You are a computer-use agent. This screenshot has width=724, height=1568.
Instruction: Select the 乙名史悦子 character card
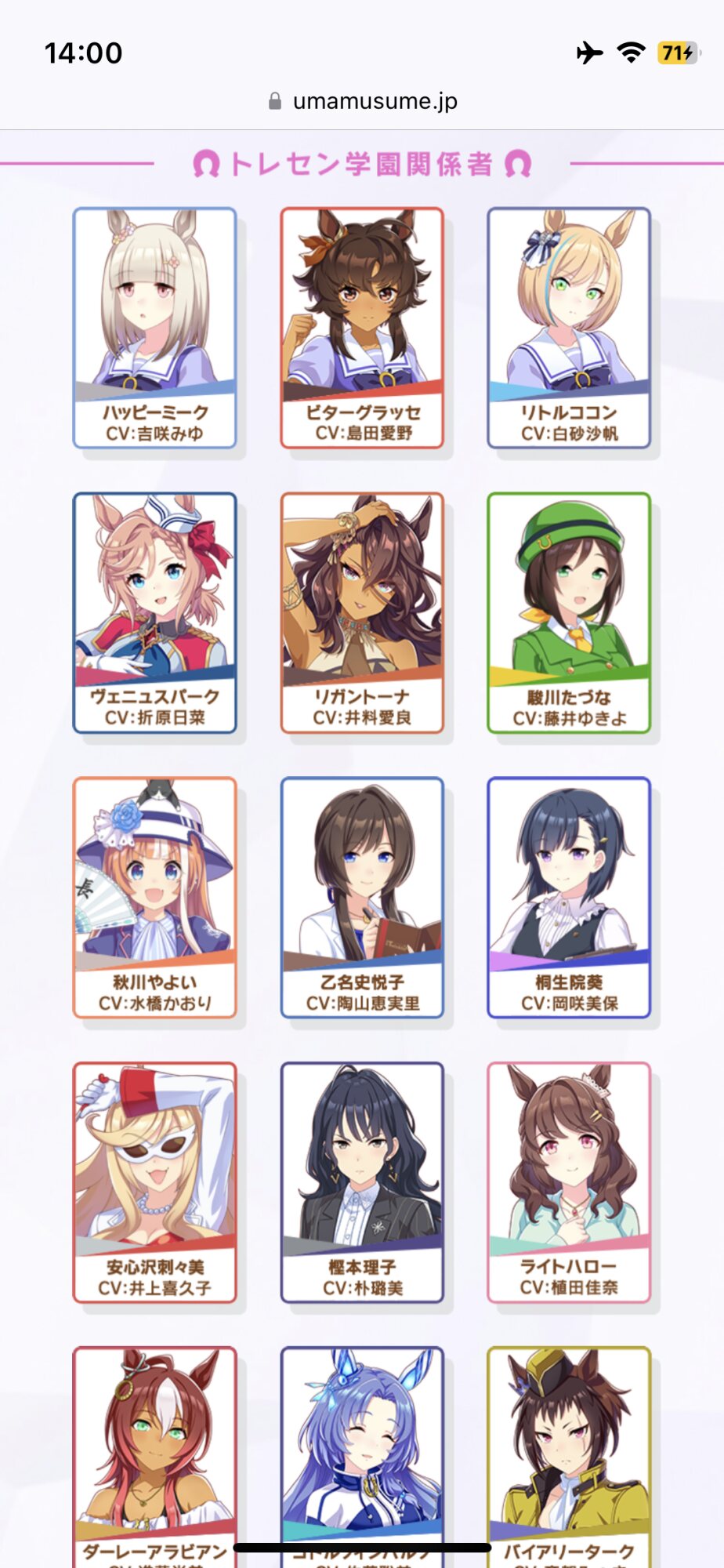[x=362, y=897]
